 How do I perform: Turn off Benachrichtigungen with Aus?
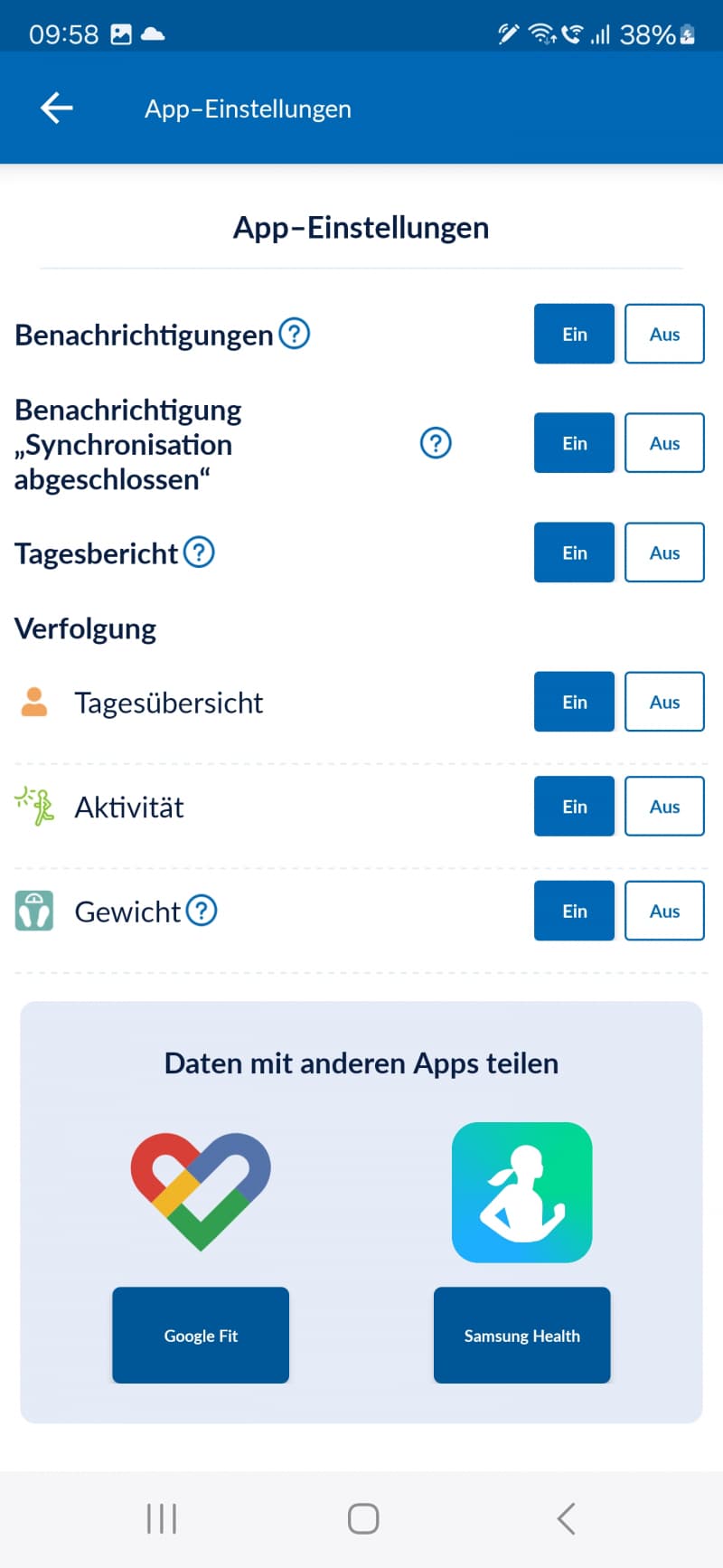coord(664,334)
